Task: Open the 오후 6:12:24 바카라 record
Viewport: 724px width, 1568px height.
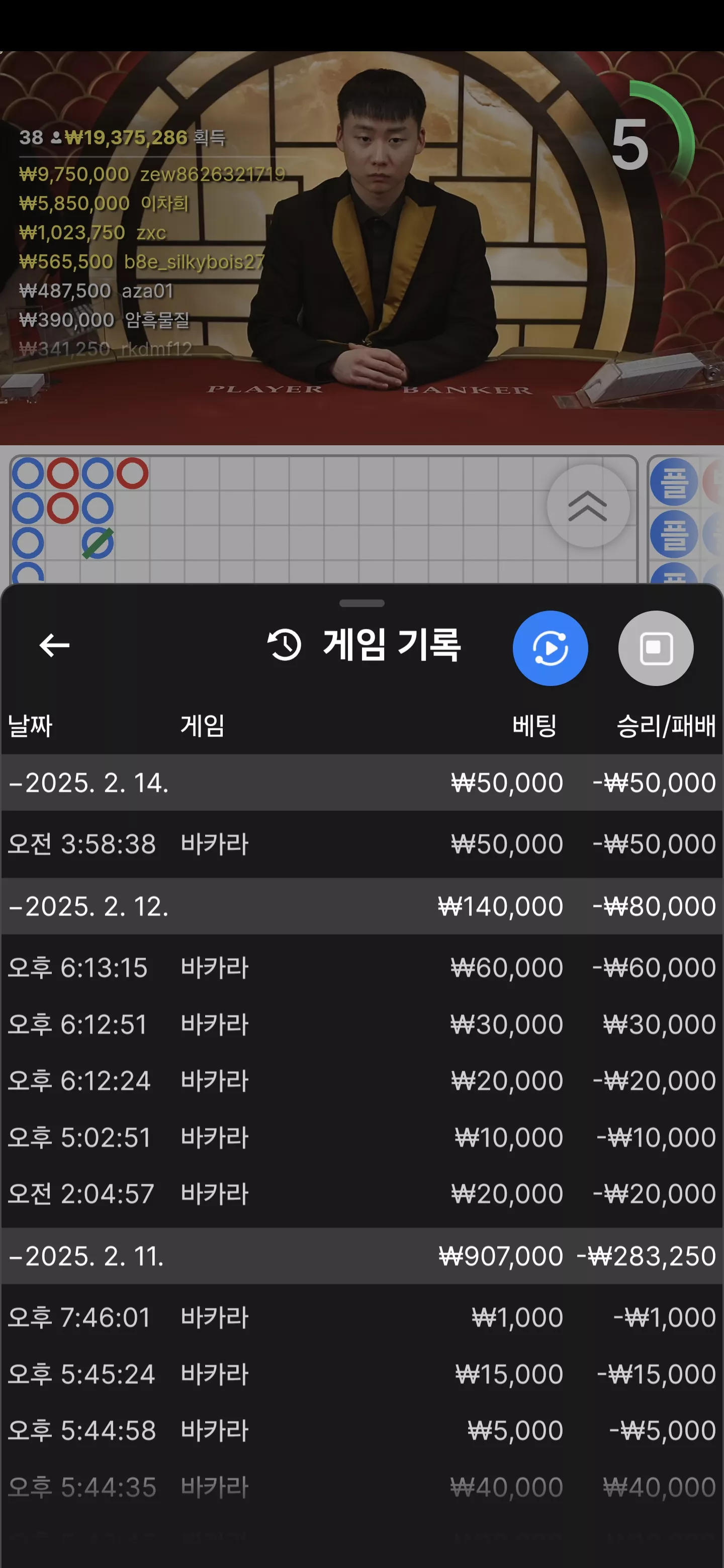Action: tap(361, 1081)
